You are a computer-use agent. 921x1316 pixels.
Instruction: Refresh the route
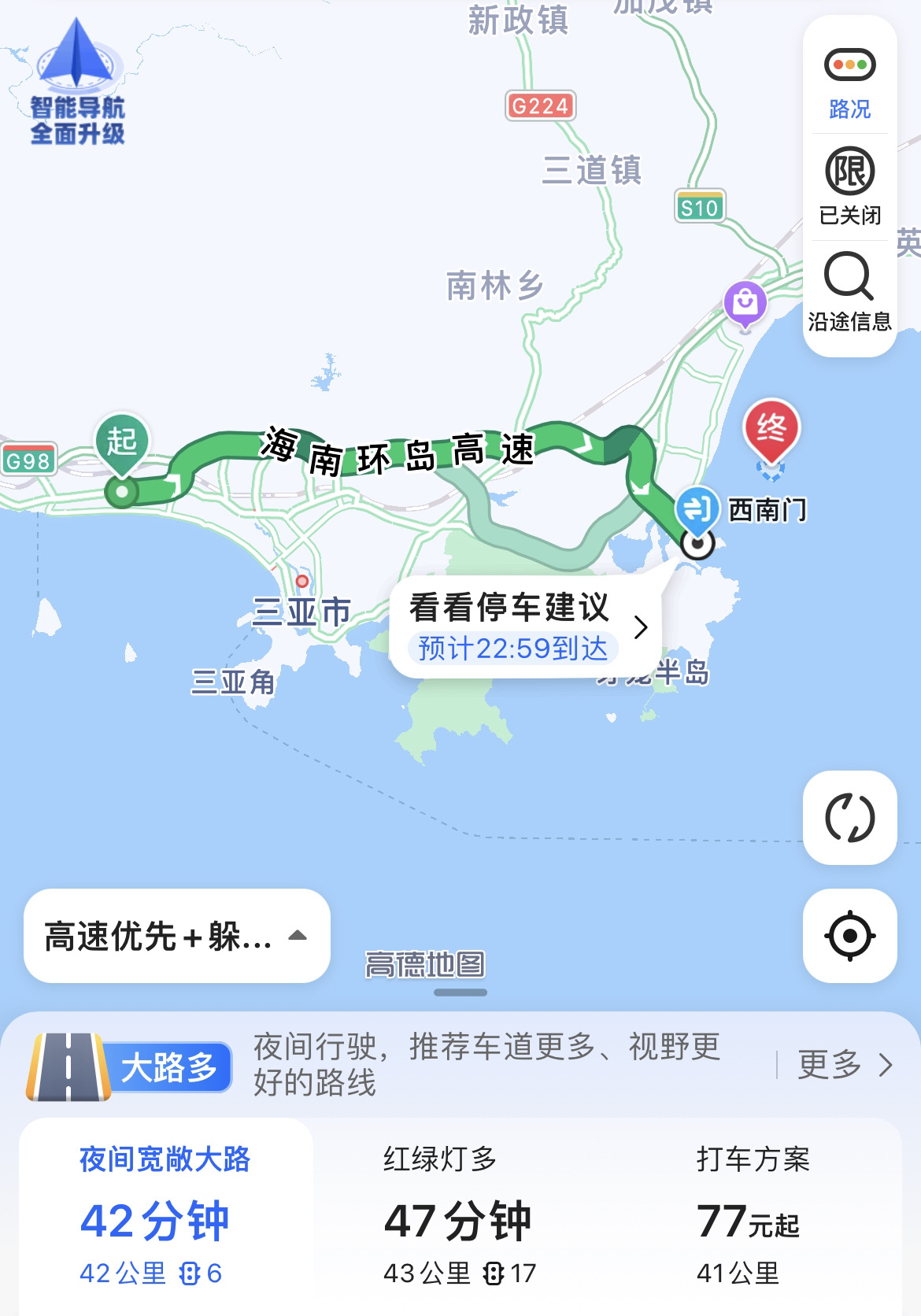pos(849,818)
